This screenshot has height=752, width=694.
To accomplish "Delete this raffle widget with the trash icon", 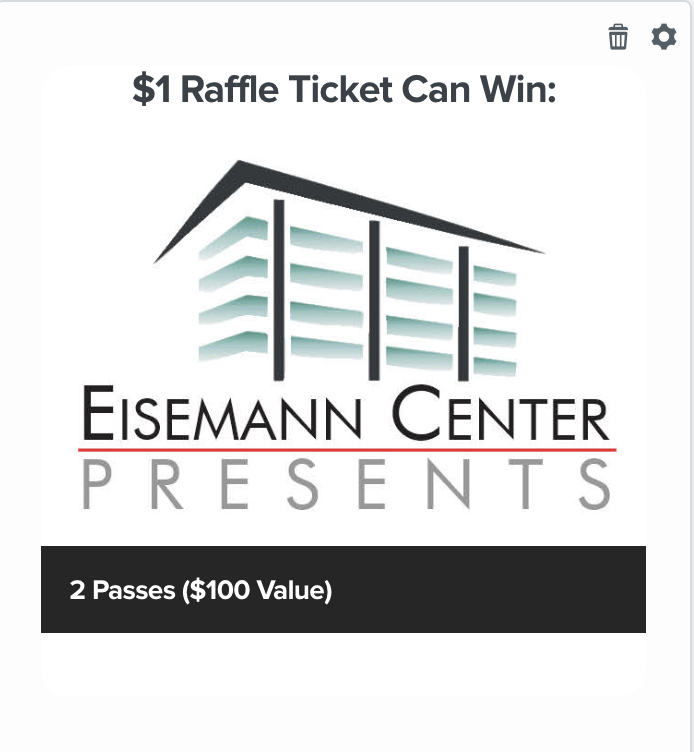I will tap(618, 38).
